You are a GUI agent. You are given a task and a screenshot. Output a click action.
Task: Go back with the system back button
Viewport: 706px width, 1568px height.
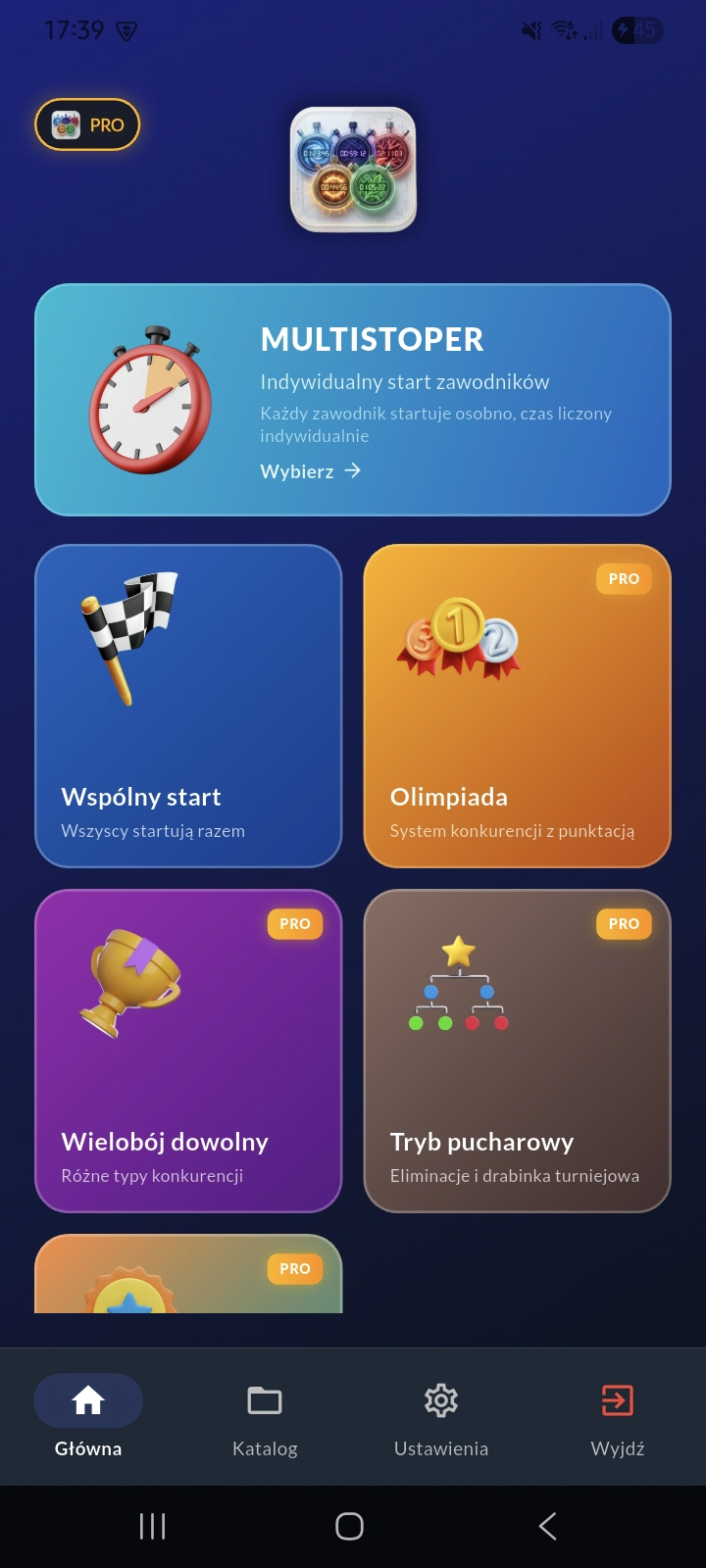[x=548, y=1526]
